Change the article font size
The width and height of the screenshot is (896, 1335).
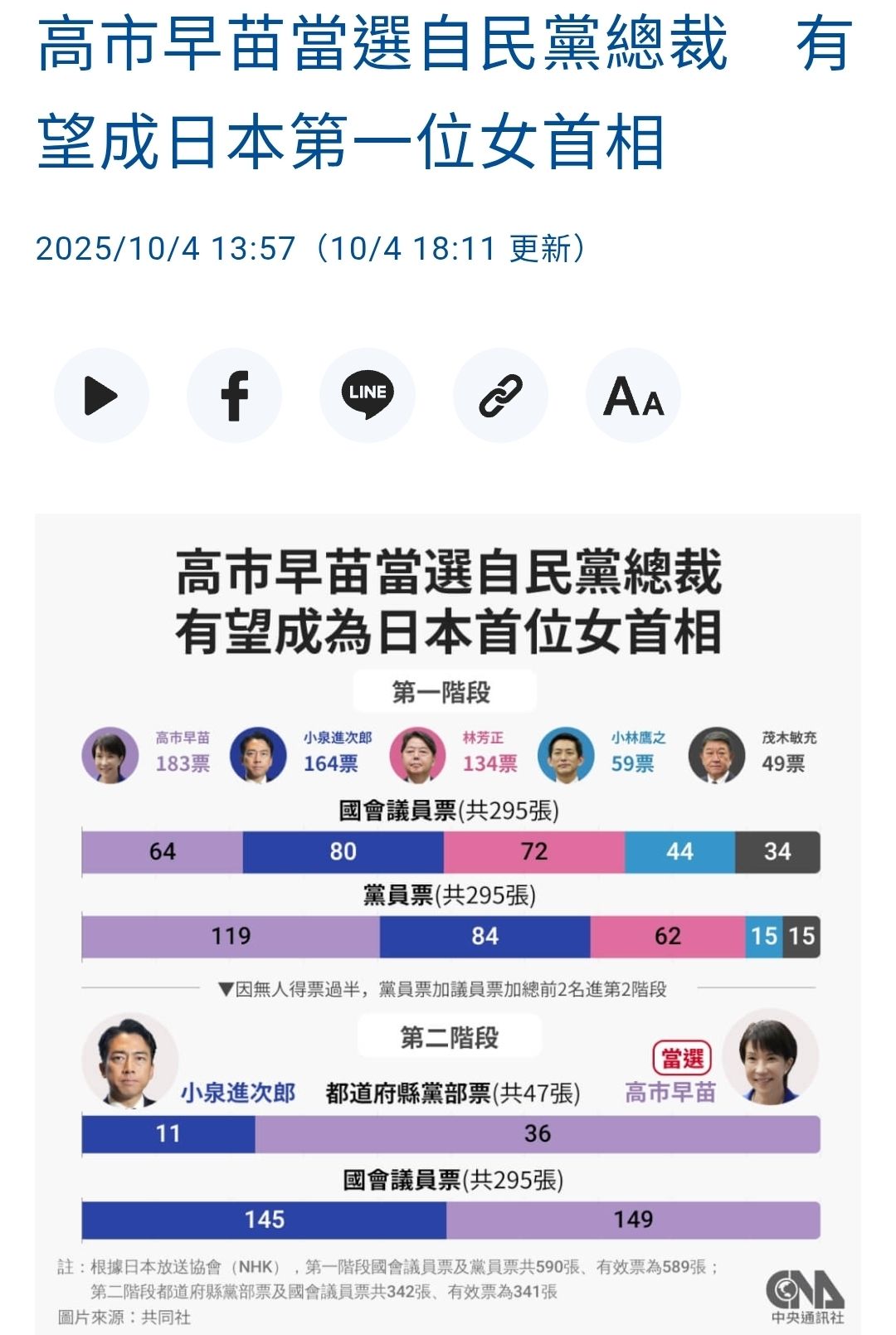633,396
